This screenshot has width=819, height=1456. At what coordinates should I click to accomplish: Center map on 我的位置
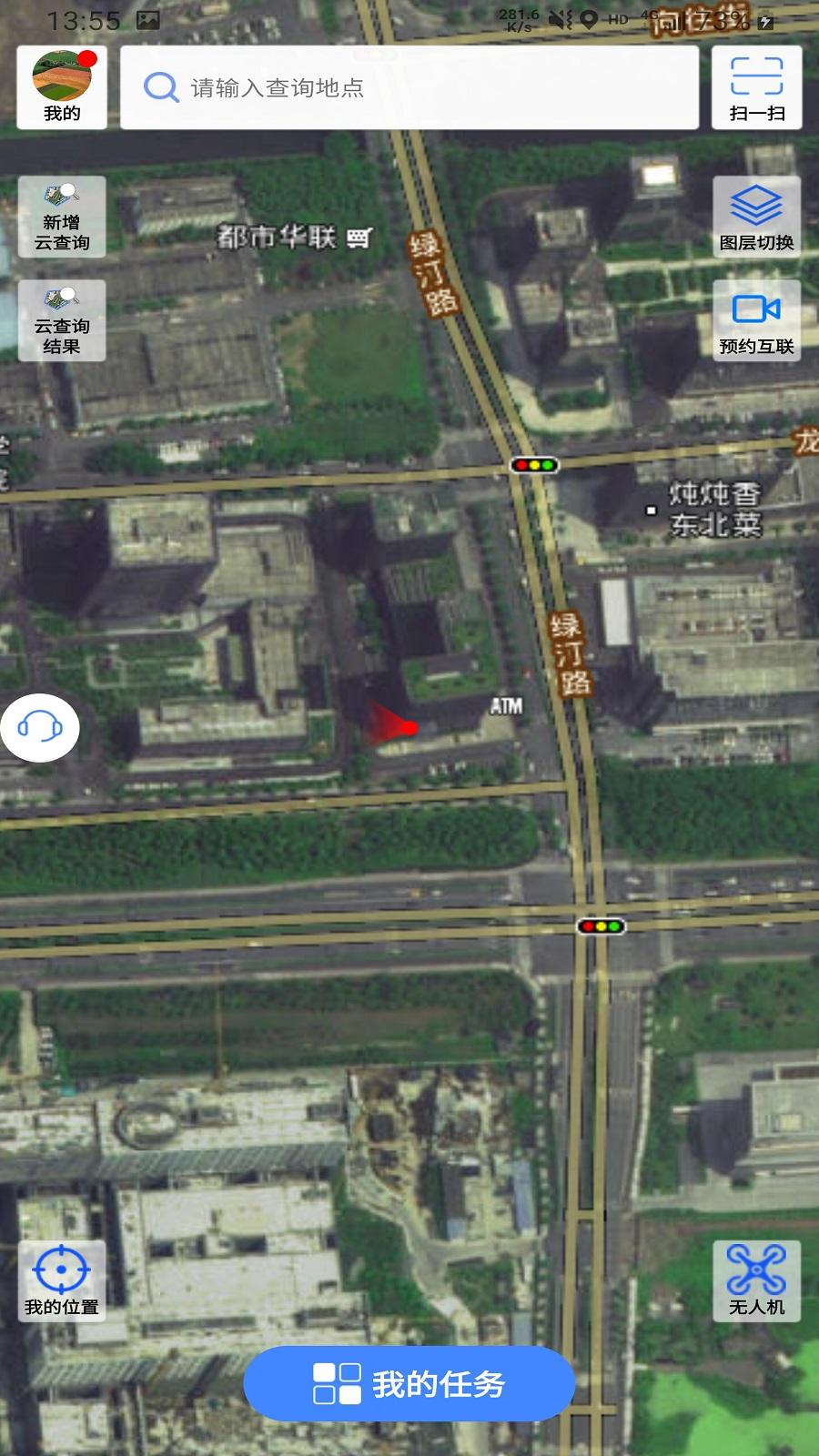[x=62, y=1280]
